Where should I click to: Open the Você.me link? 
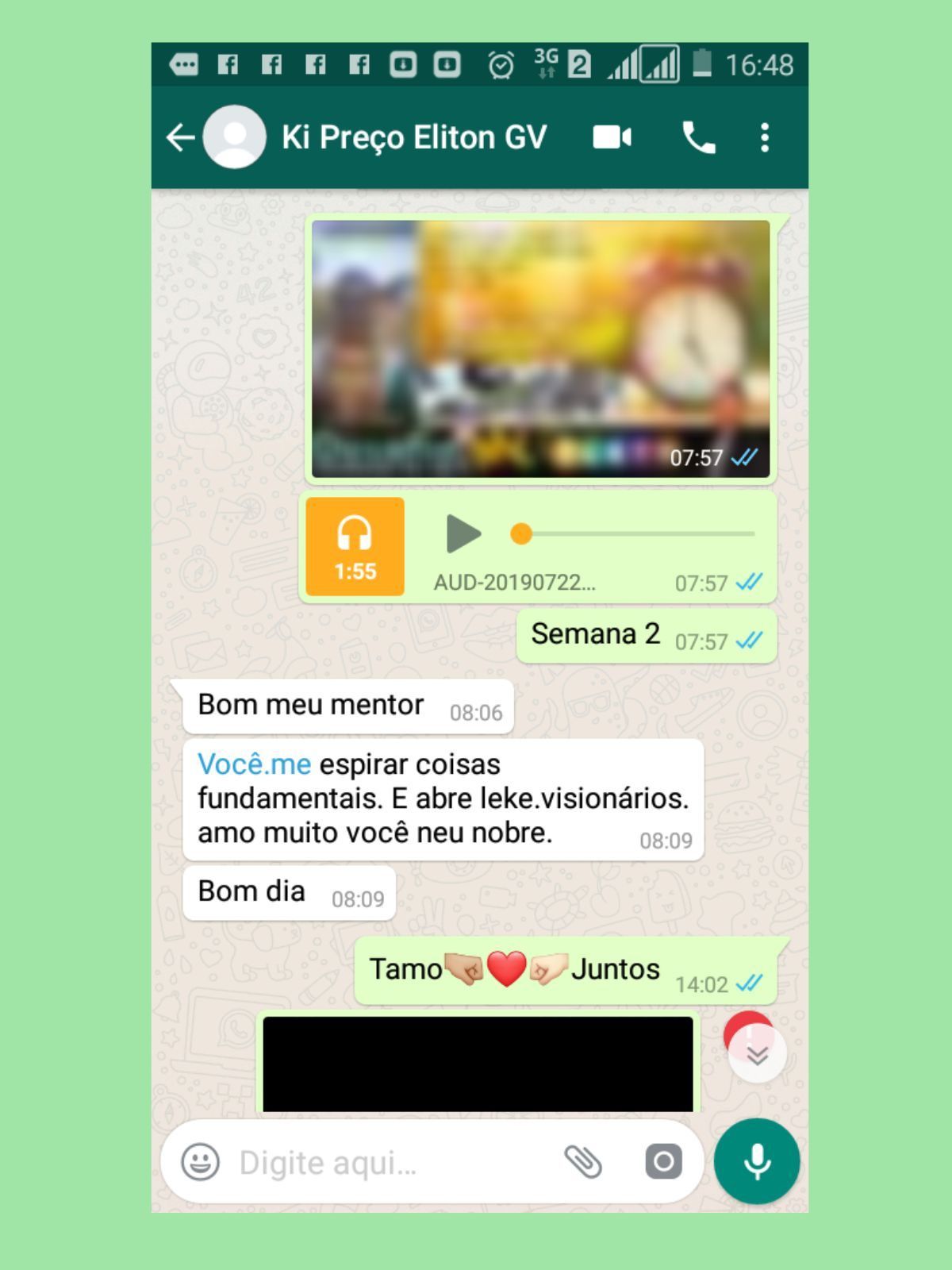point(254,764)
